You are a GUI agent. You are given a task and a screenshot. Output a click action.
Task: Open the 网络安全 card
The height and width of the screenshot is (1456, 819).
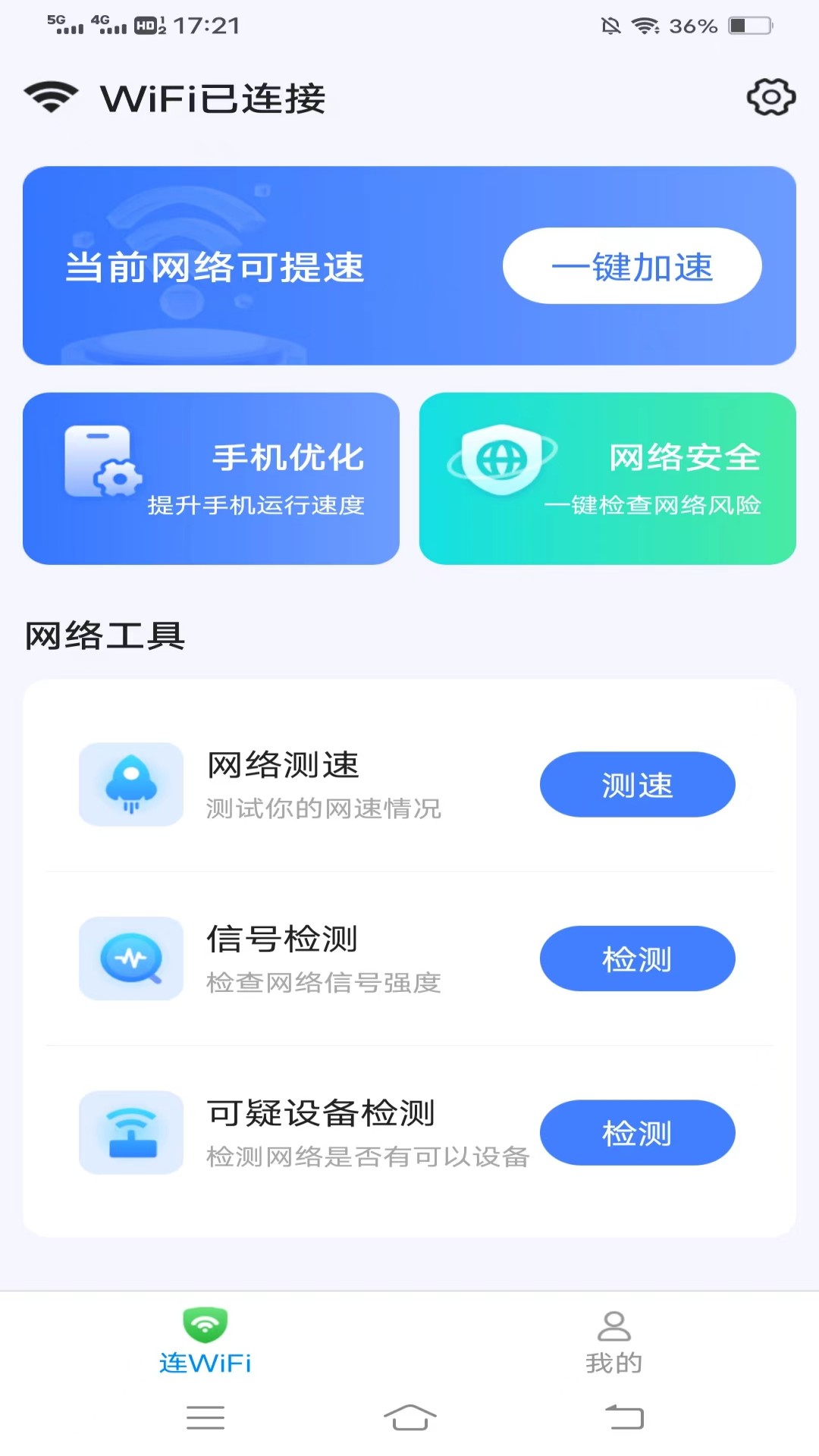point(607,479)
